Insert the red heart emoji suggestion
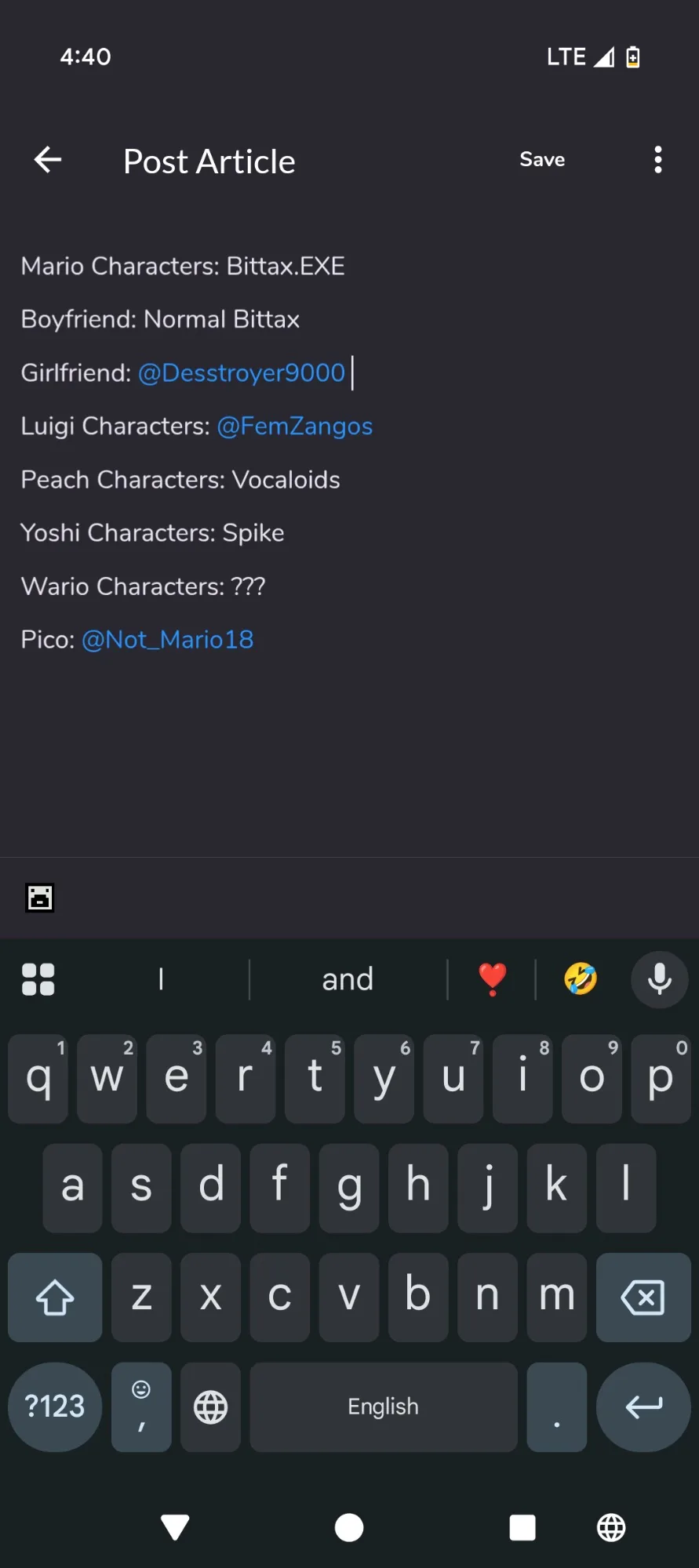 click(x=492, y=980)
